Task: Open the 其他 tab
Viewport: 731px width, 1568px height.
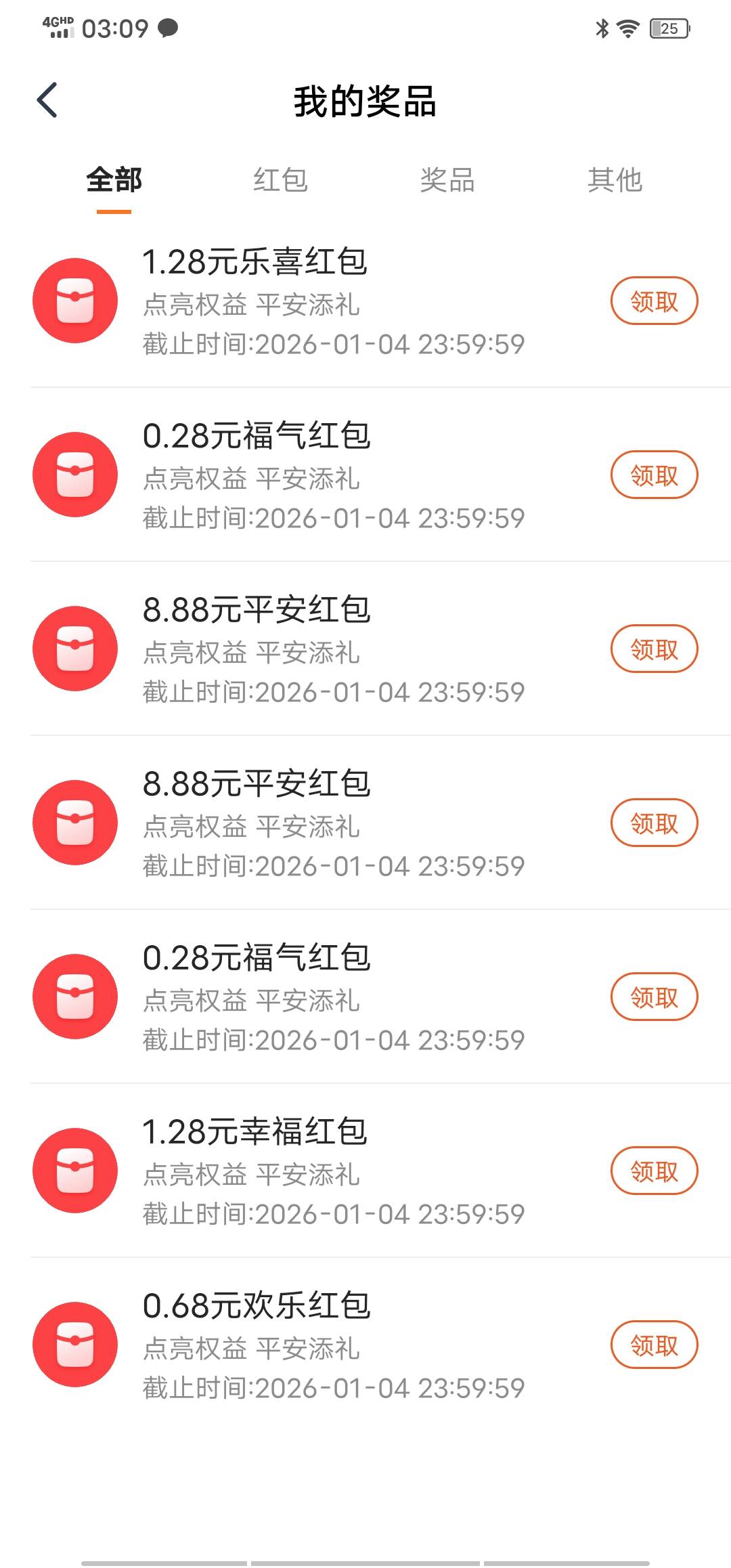Action: 614,180
